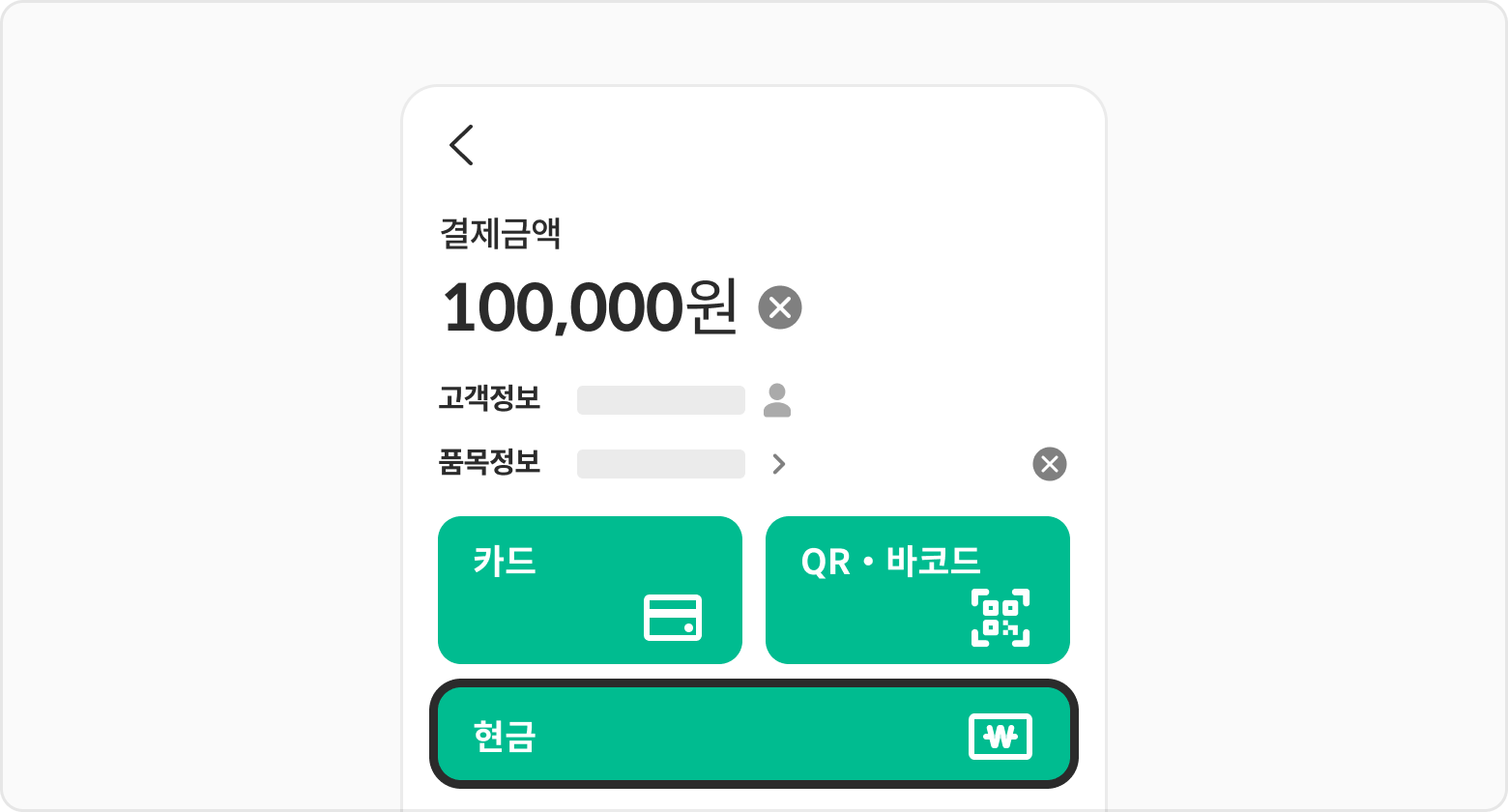The image size is (1508, 812).
Task: Tap the 고객정보 input field
Action: tap(660, 399)
